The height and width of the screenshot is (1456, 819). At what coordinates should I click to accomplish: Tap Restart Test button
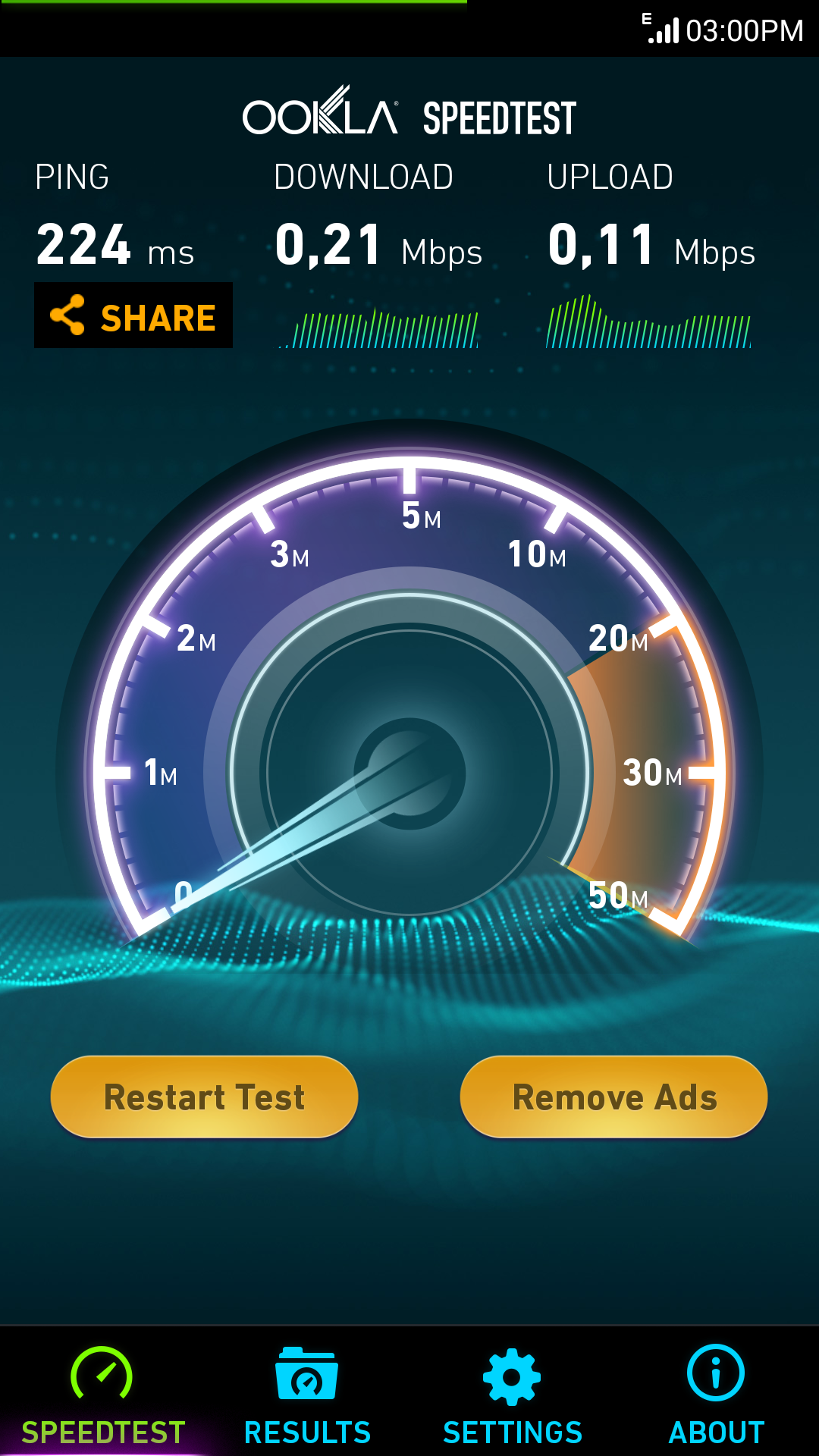[x=204, y=1097]
